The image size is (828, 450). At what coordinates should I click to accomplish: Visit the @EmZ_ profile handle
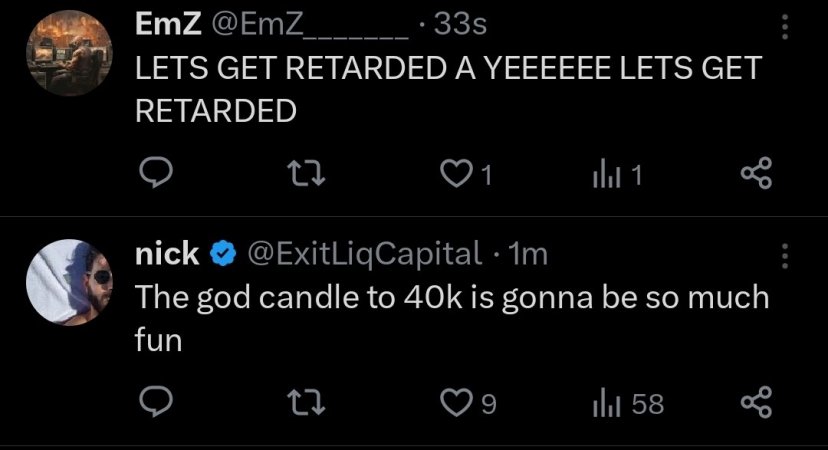[x=308, y=25]
